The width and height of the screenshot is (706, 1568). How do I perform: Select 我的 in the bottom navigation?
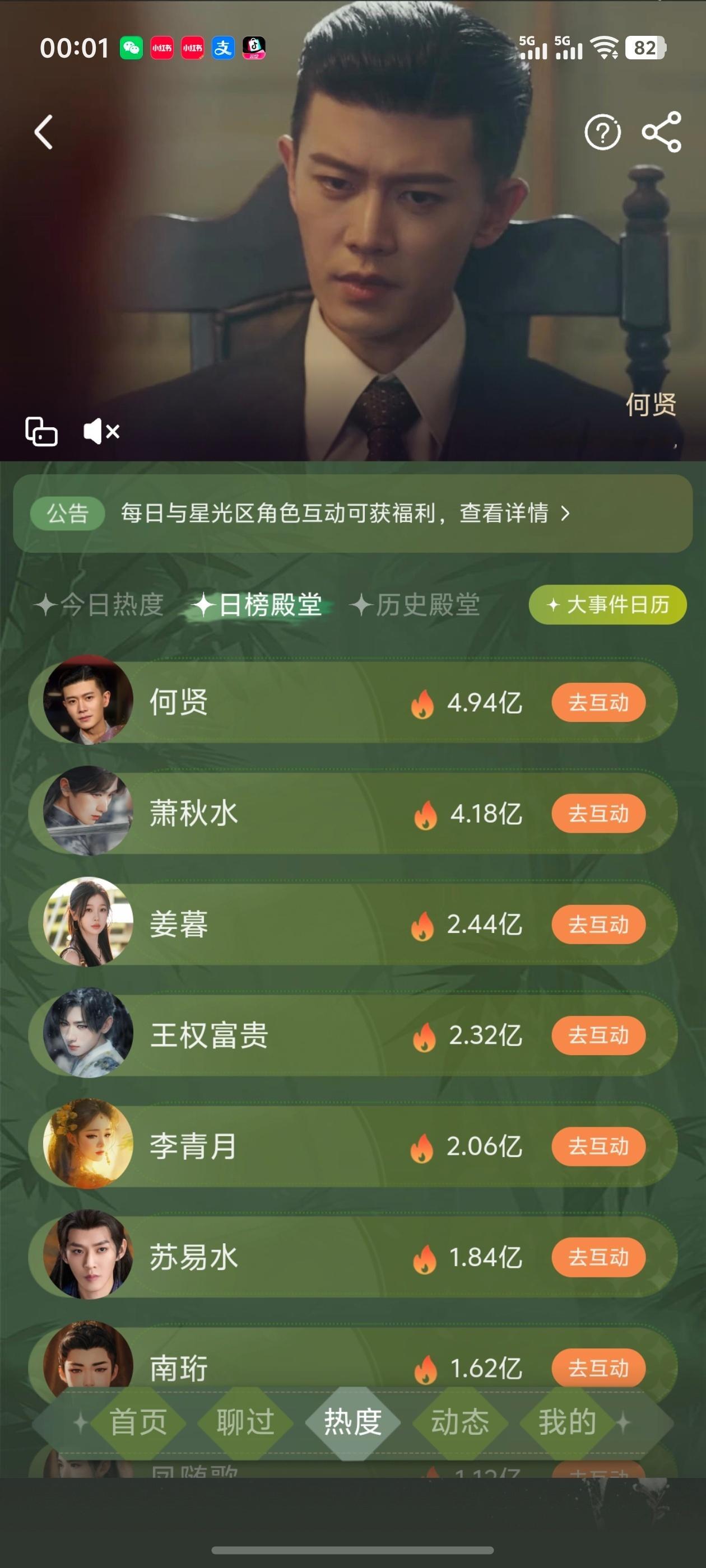[x=567, y=1422]
